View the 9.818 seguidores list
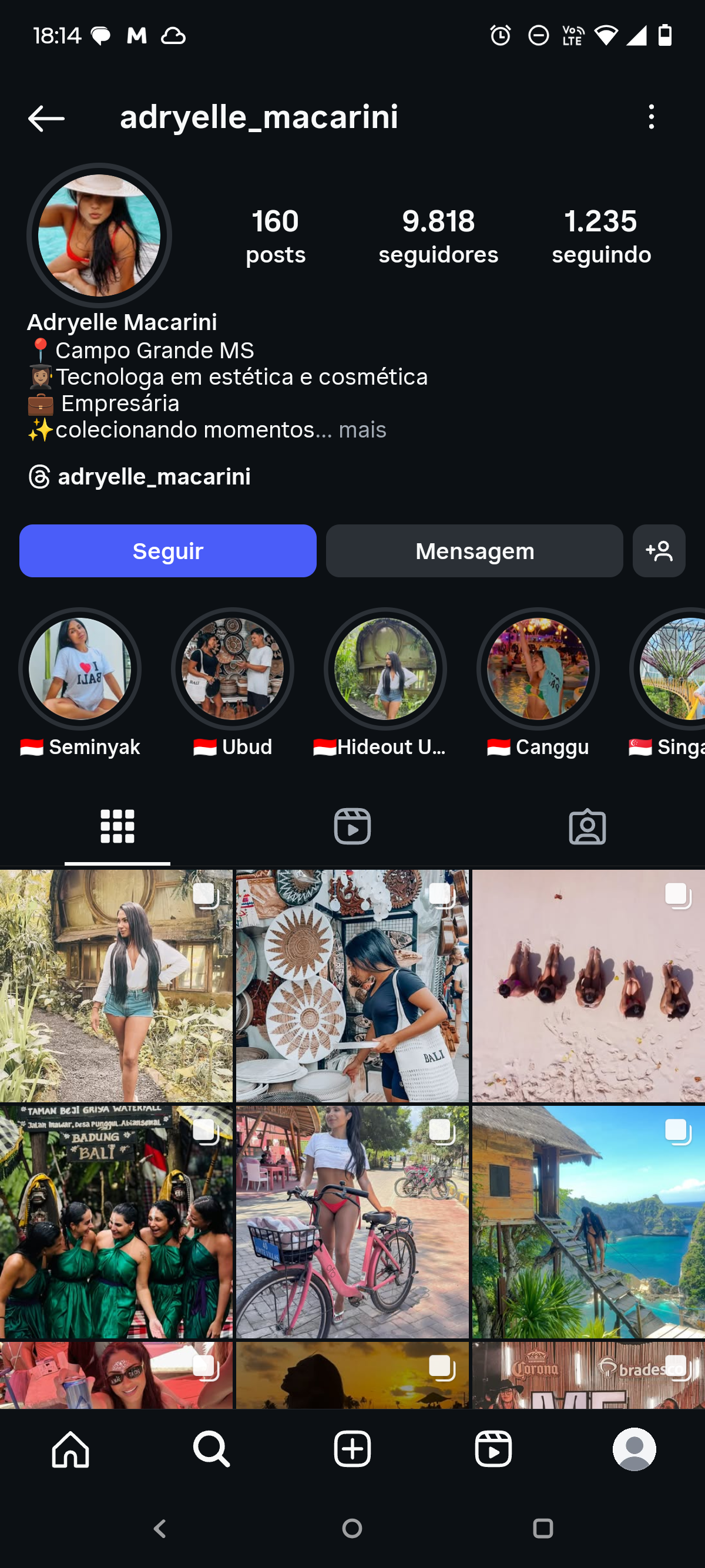Viewport: 705px width, 1568px height. pos(438,236)
